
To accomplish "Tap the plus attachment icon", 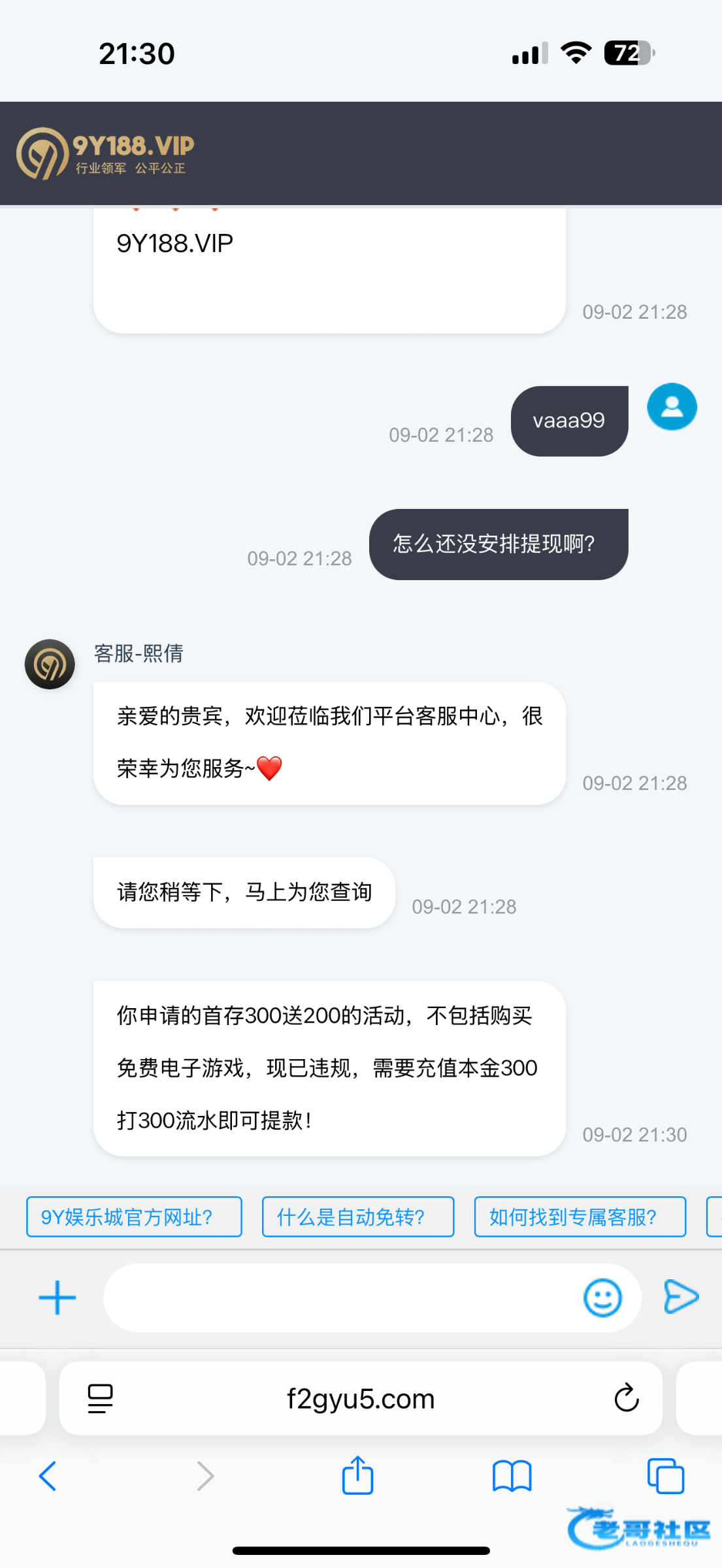I will [x=57, y=1298].
